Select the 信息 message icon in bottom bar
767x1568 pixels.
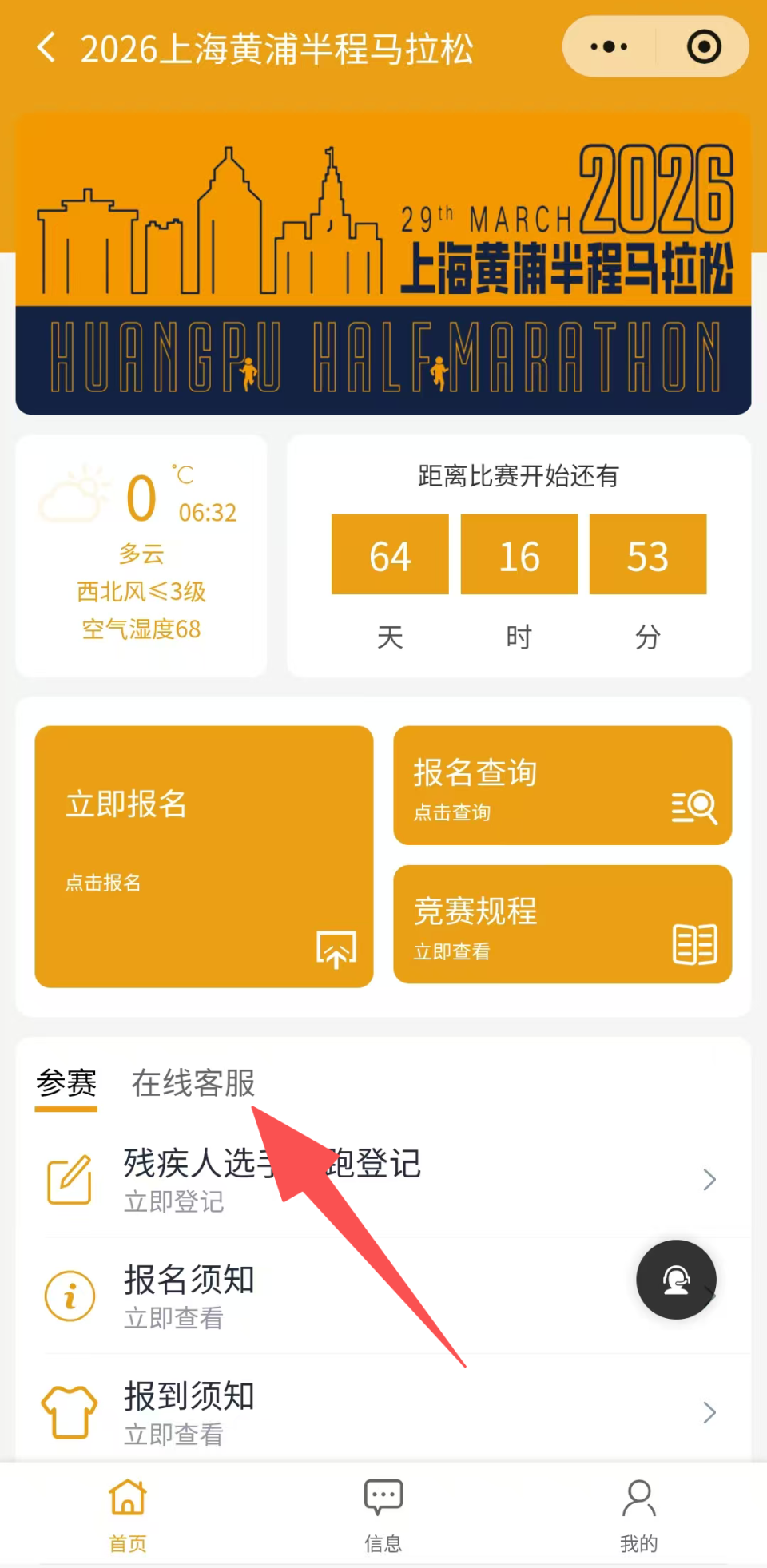[382, 1495]
